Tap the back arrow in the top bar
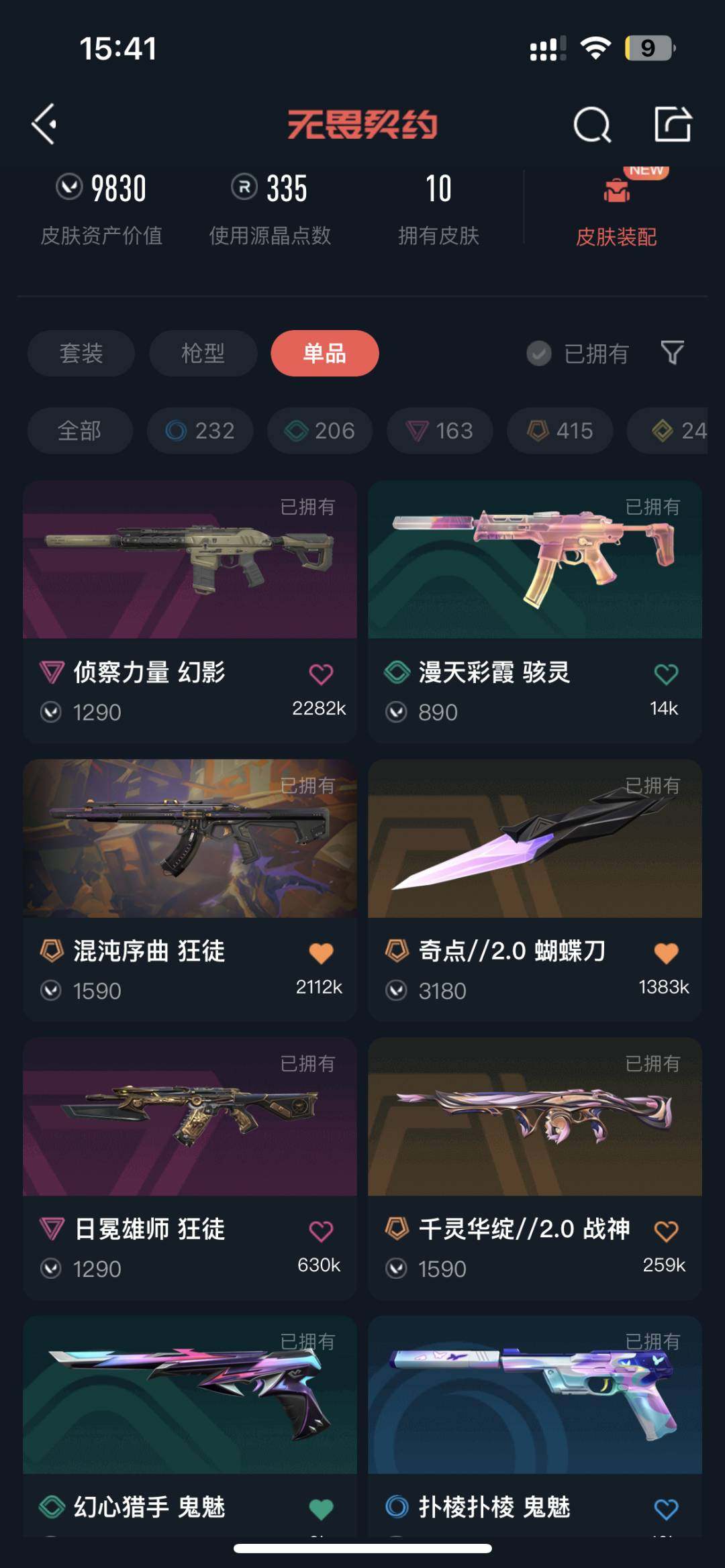This screenshot has height=1568, width=725. (43, 124)
